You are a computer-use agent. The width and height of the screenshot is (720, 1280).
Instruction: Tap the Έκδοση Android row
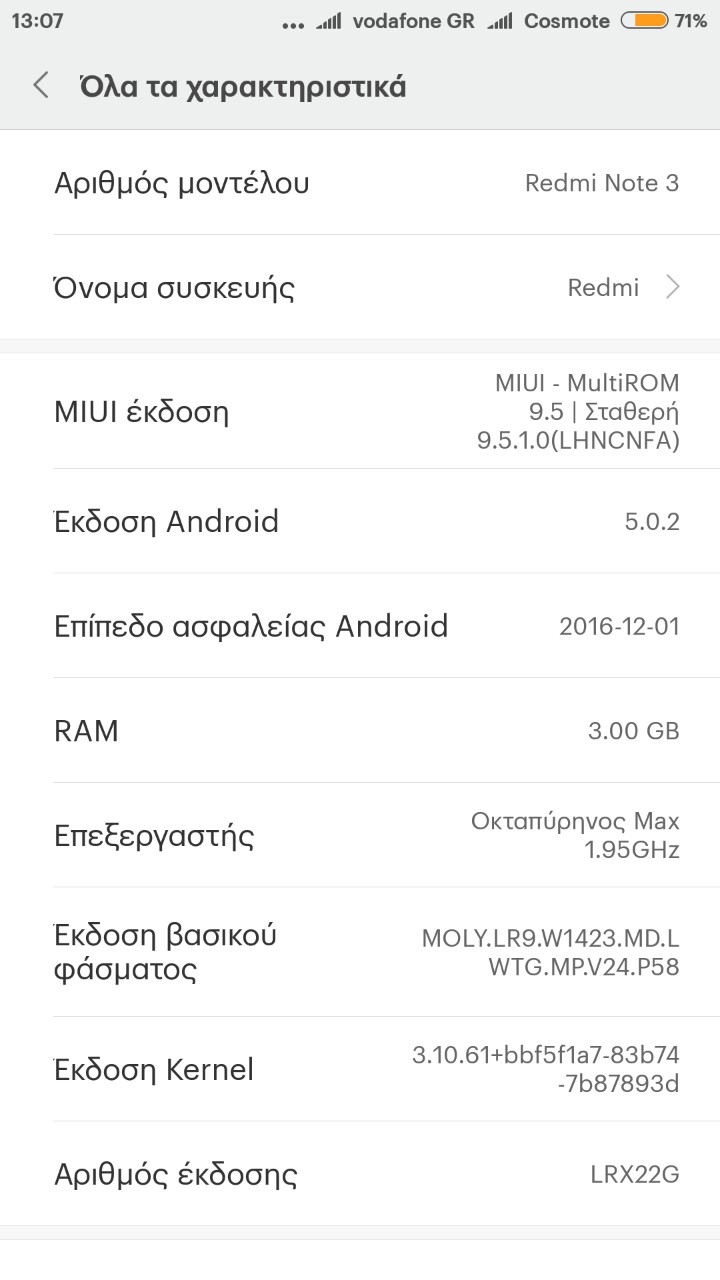coord(360,521)
